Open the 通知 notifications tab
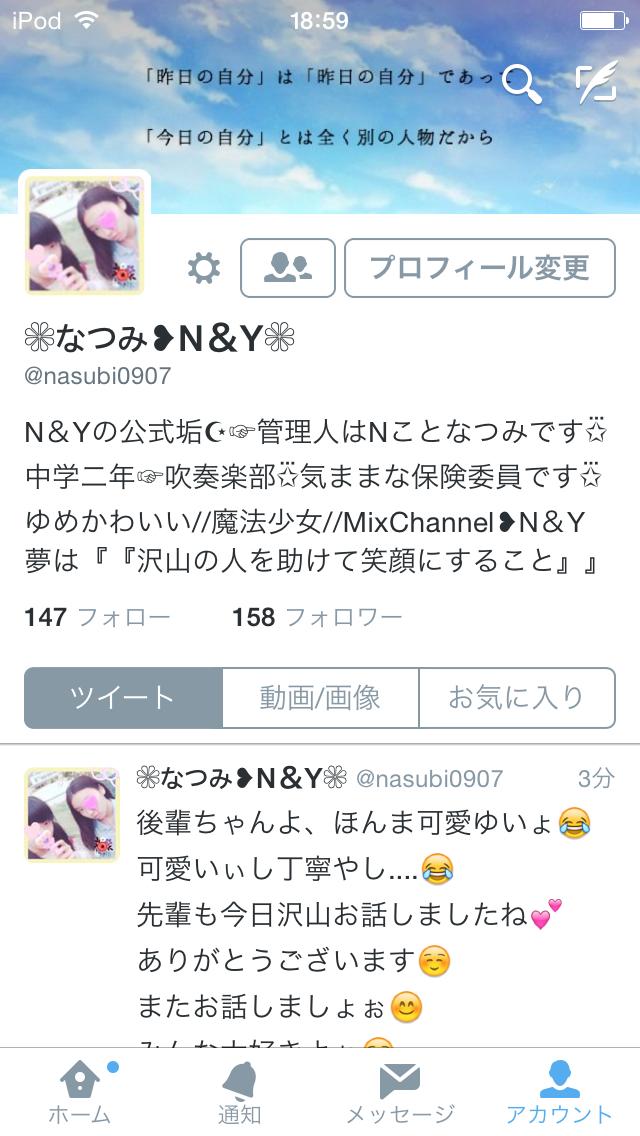640x1136 pixels. (240, 1093)
